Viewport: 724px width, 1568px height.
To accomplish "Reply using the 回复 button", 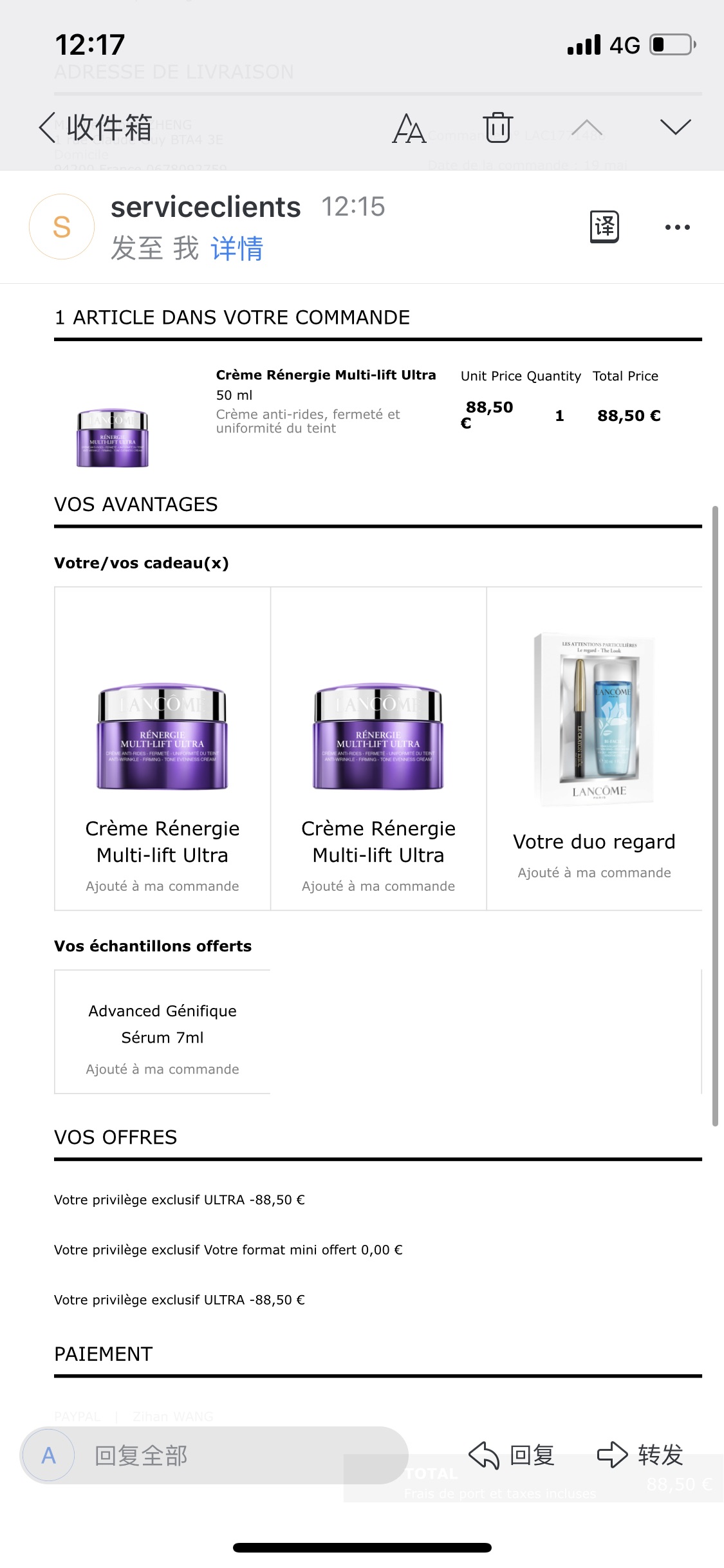I will 512,1455.
